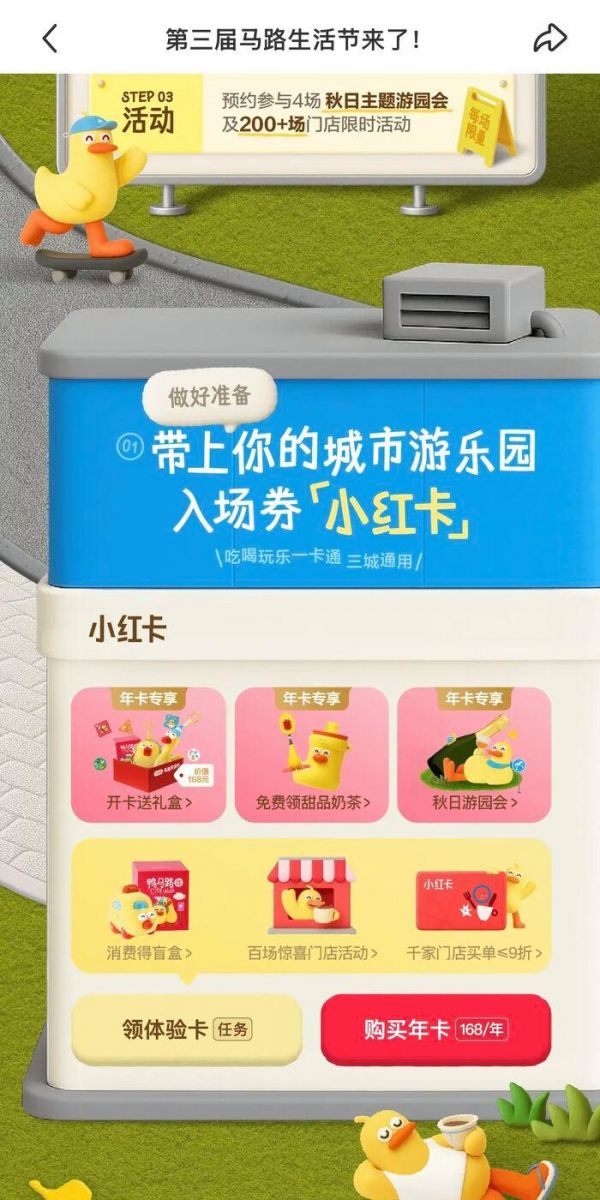The width and height of the screenshot is (600, 1200).
Task: Share this 马路生活节 page
Action: [550, 38]
